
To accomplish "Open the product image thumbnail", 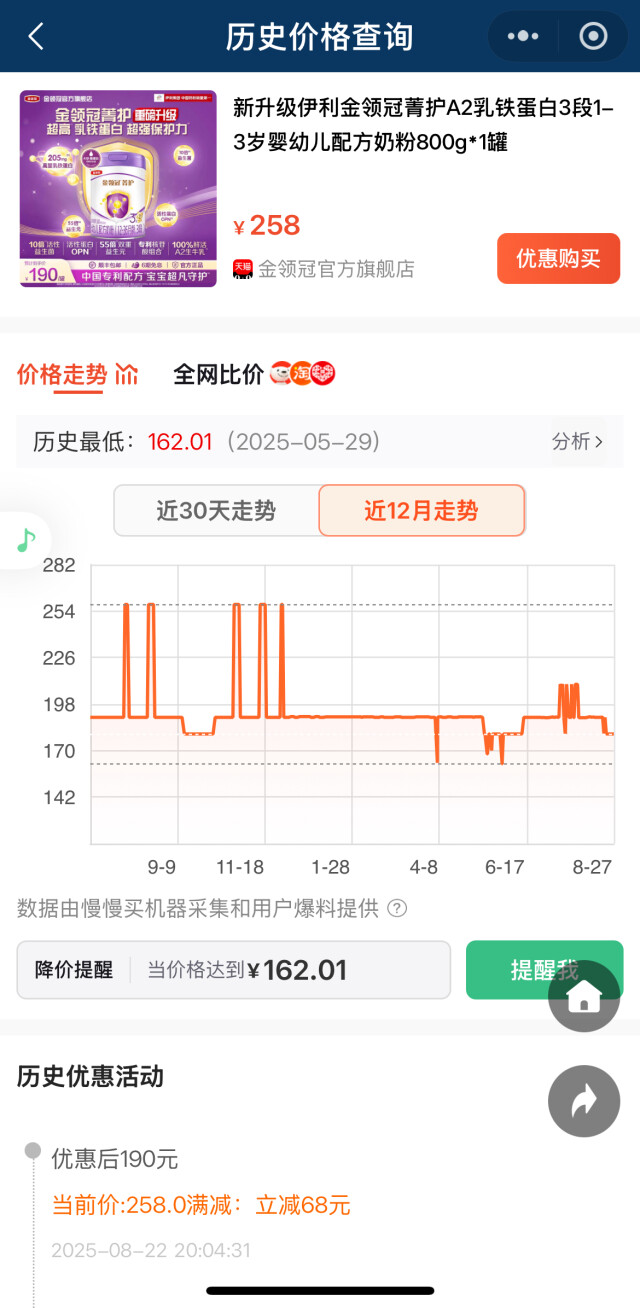I will tap(118, 189).
